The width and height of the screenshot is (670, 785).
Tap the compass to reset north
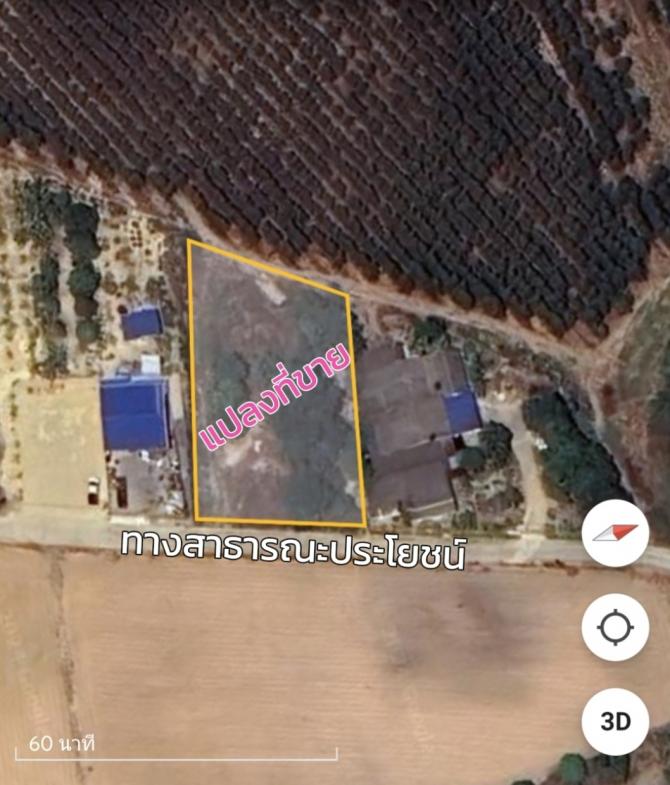point(615,533)
